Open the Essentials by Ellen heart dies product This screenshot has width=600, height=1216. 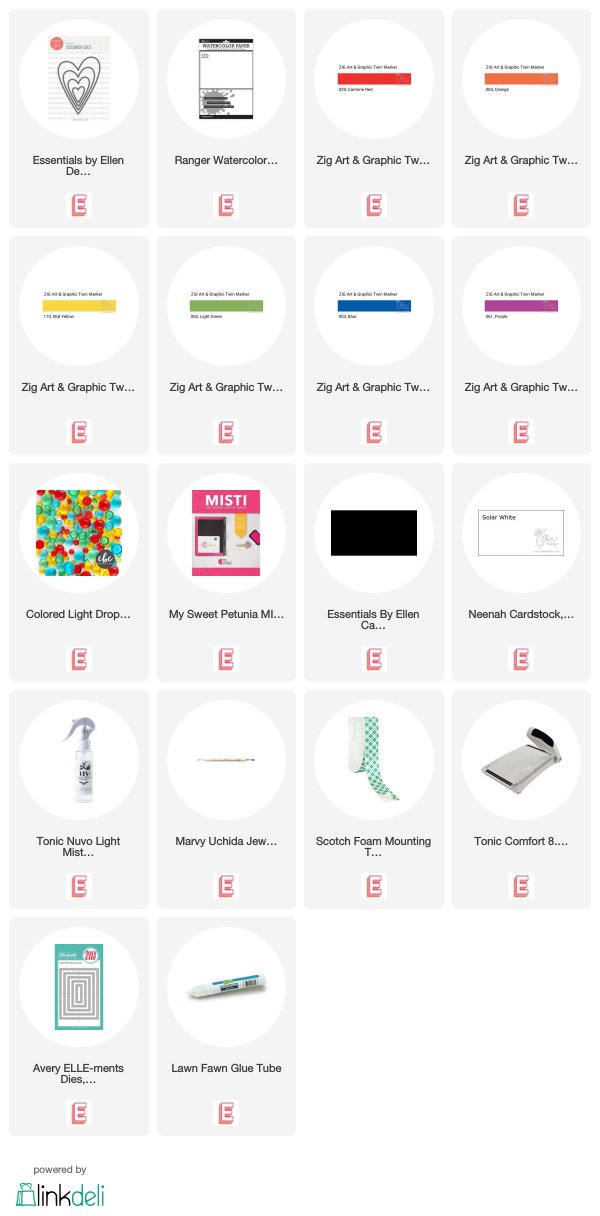point(79,118)
